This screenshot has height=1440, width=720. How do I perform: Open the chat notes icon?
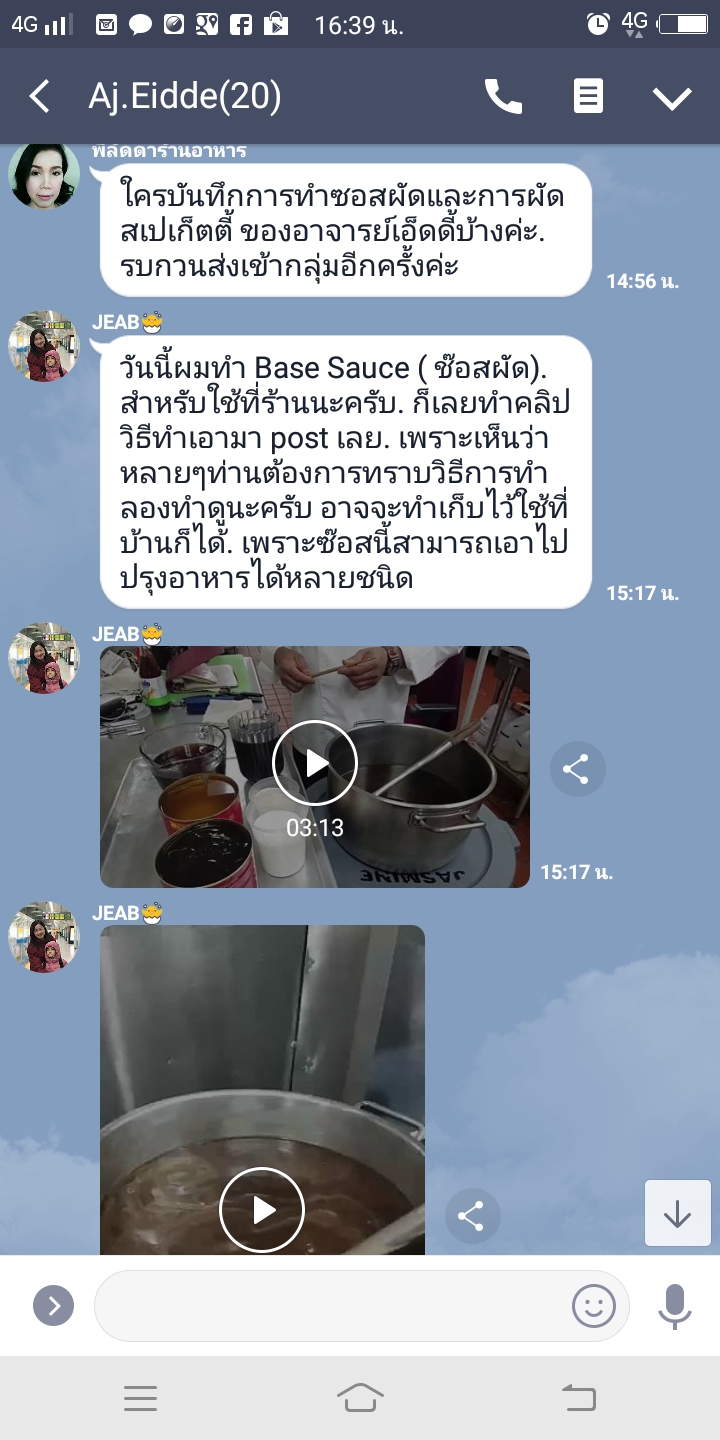coord(588,97)
